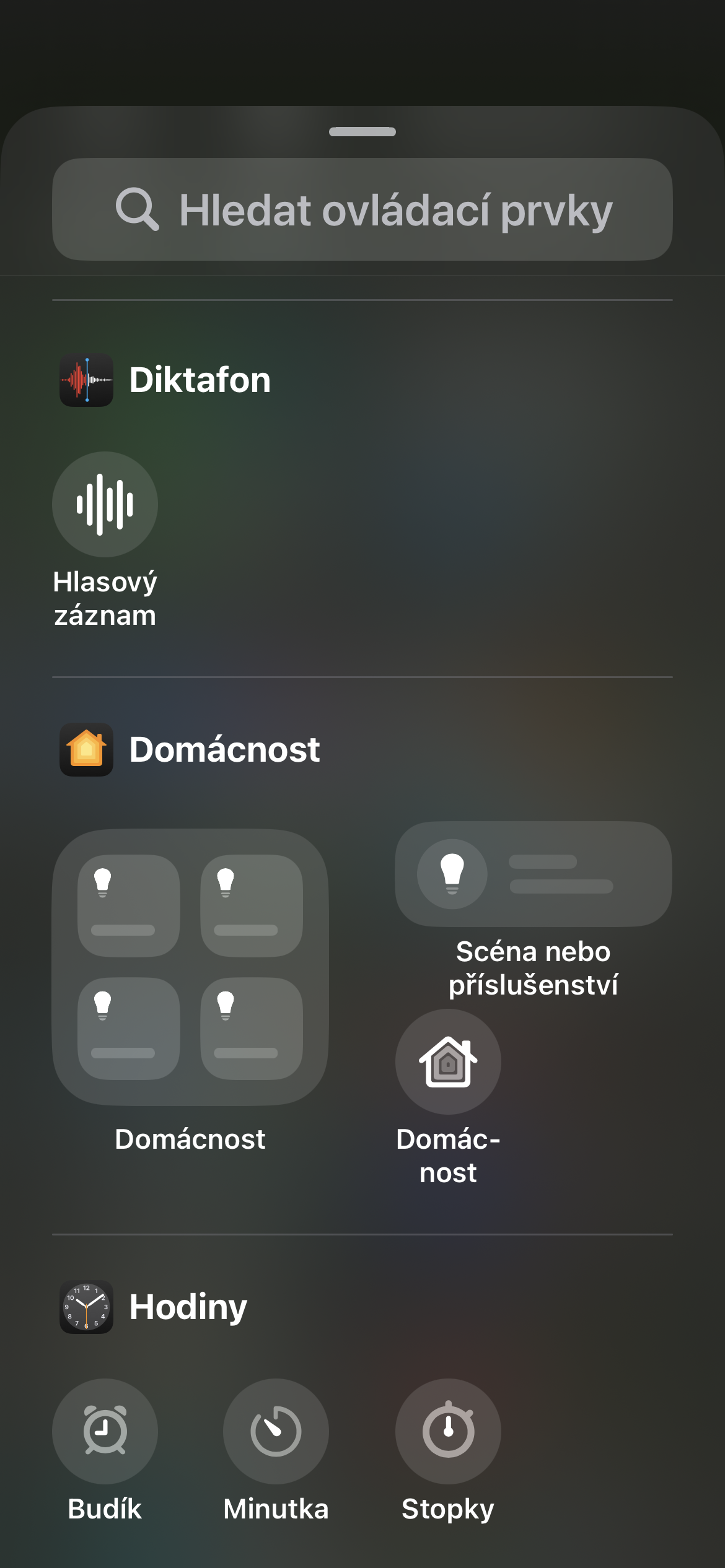Select the Minutka timer control
Image resolution: width=725 pixels, height=1568 pixels.
click(x=276, y=1431)
